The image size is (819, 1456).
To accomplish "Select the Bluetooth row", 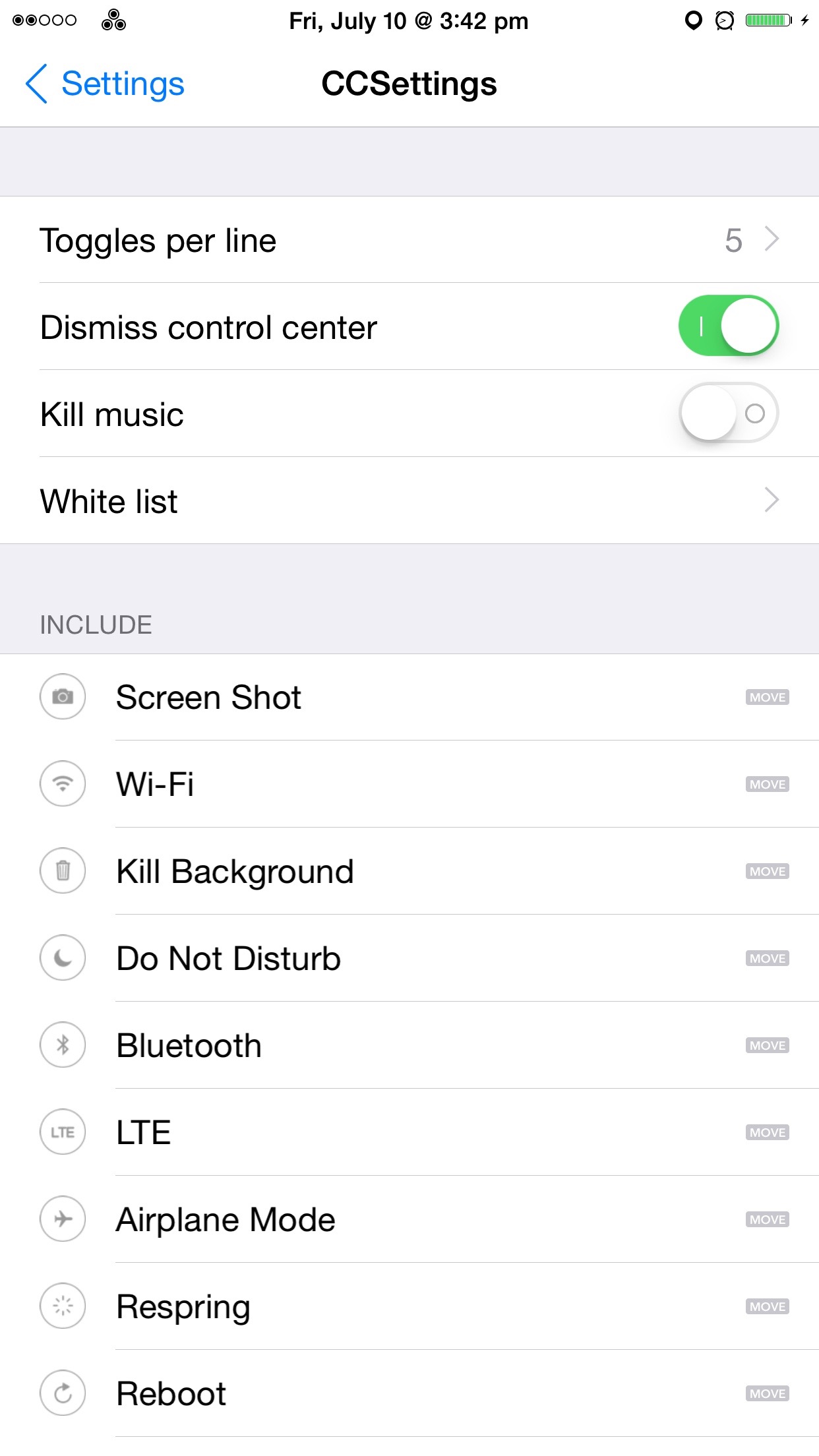I will pos(409,1045).
